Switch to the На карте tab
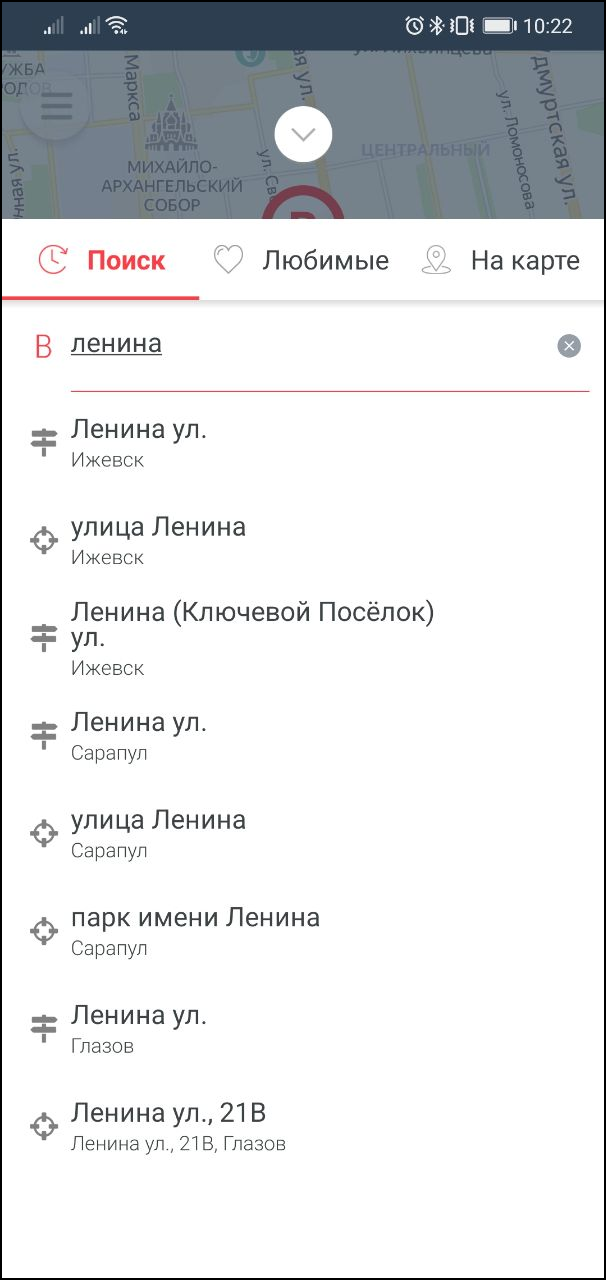The width and height of the screenshot is (606, 1280). click(x=501, y=261)
